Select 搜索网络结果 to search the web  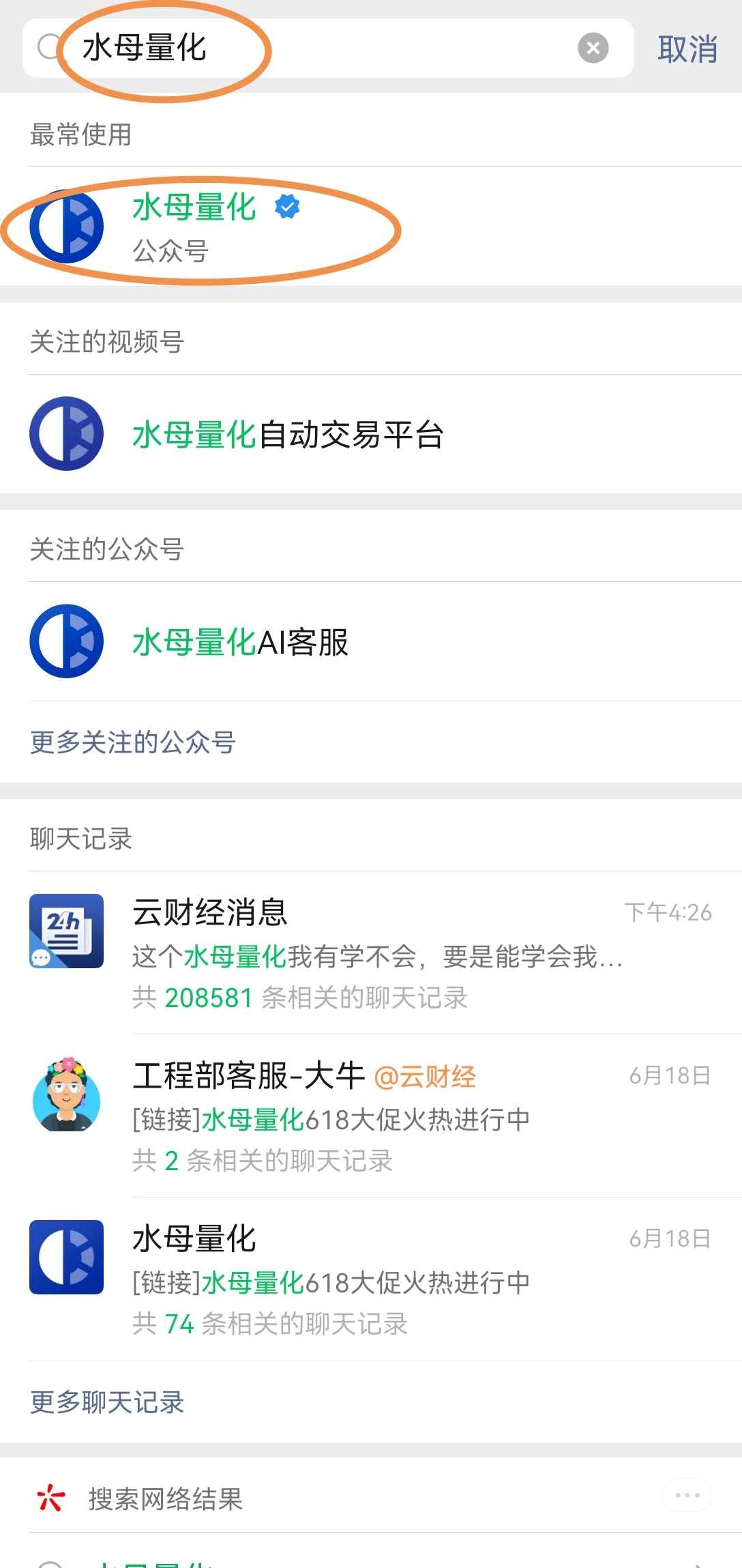[166, 1499]
